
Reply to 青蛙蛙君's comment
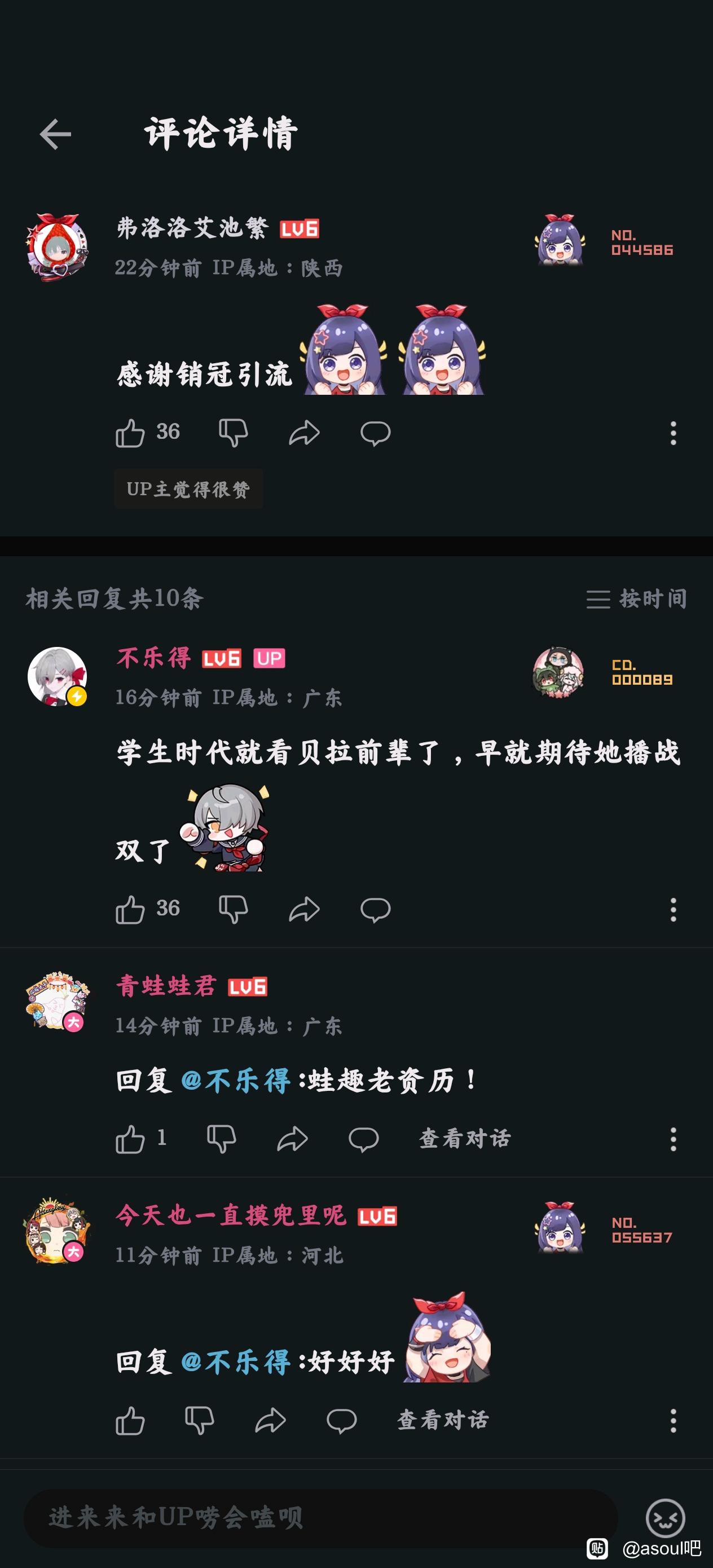[x=363, y=1138]
